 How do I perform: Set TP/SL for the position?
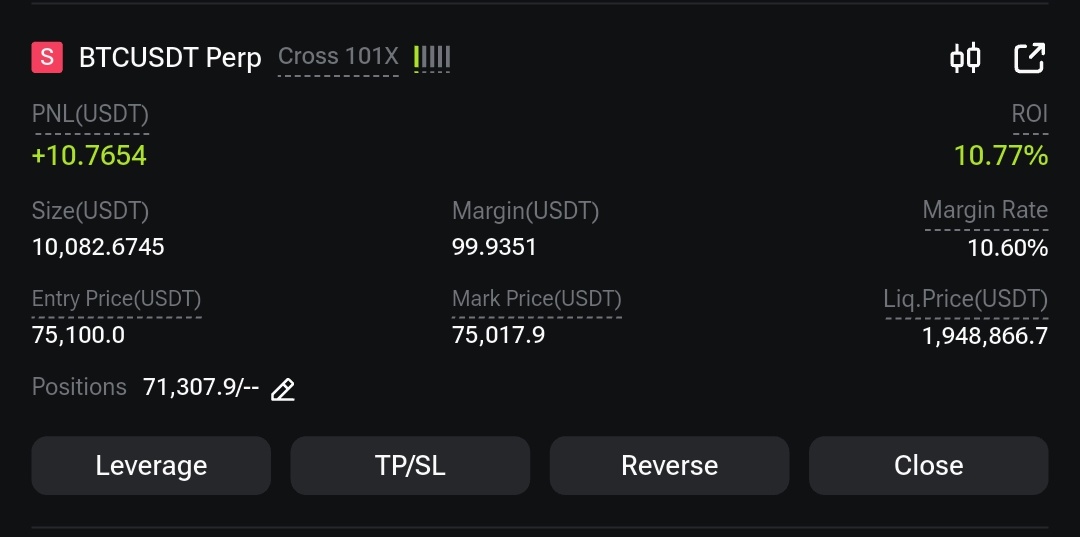pos(410,465)
